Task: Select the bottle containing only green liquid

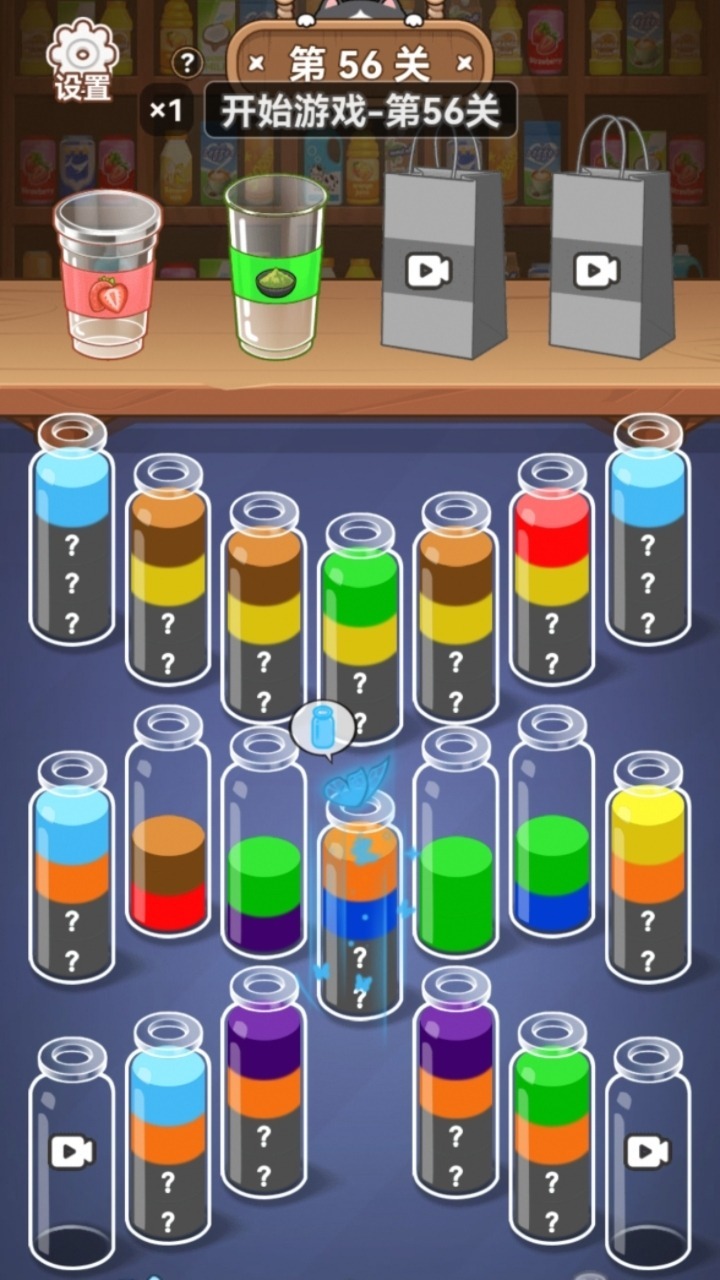Action: coord(456,842)
